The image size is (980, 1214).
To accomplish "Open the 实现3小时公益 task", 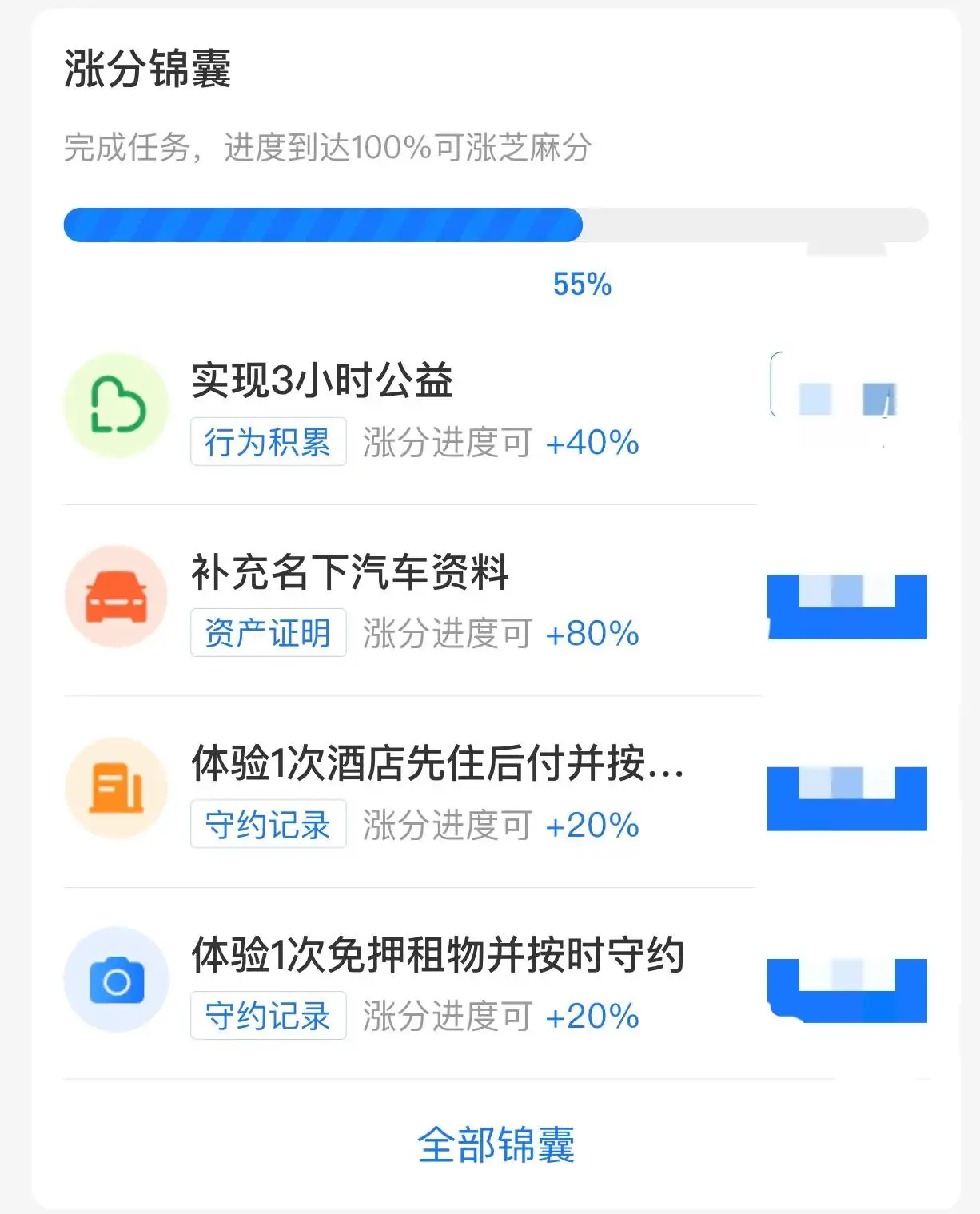I will pos(323,381).
